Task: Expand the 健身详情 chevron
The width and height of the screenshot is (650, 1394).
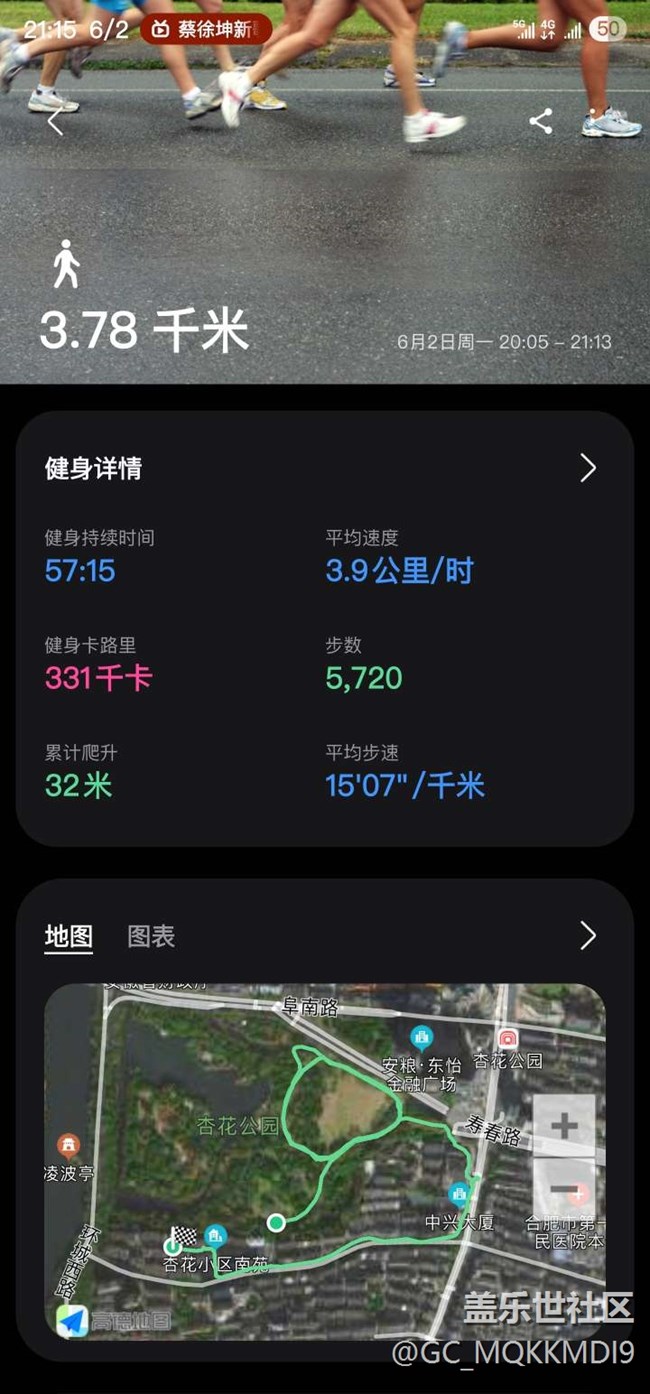Action: pyautogui.click(x=588, y=467)
